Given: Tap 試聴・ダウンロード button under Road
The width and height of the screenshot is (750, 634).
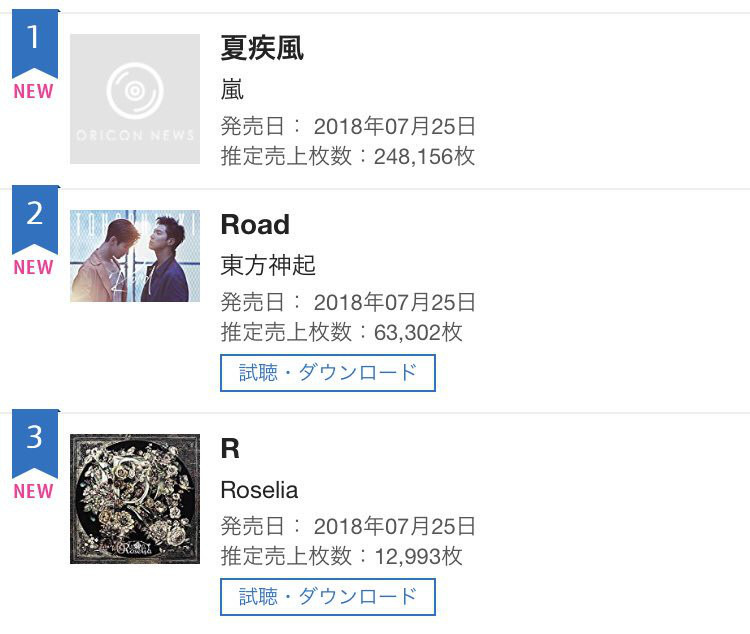Looking at the screenshot, I should [328, 372].
